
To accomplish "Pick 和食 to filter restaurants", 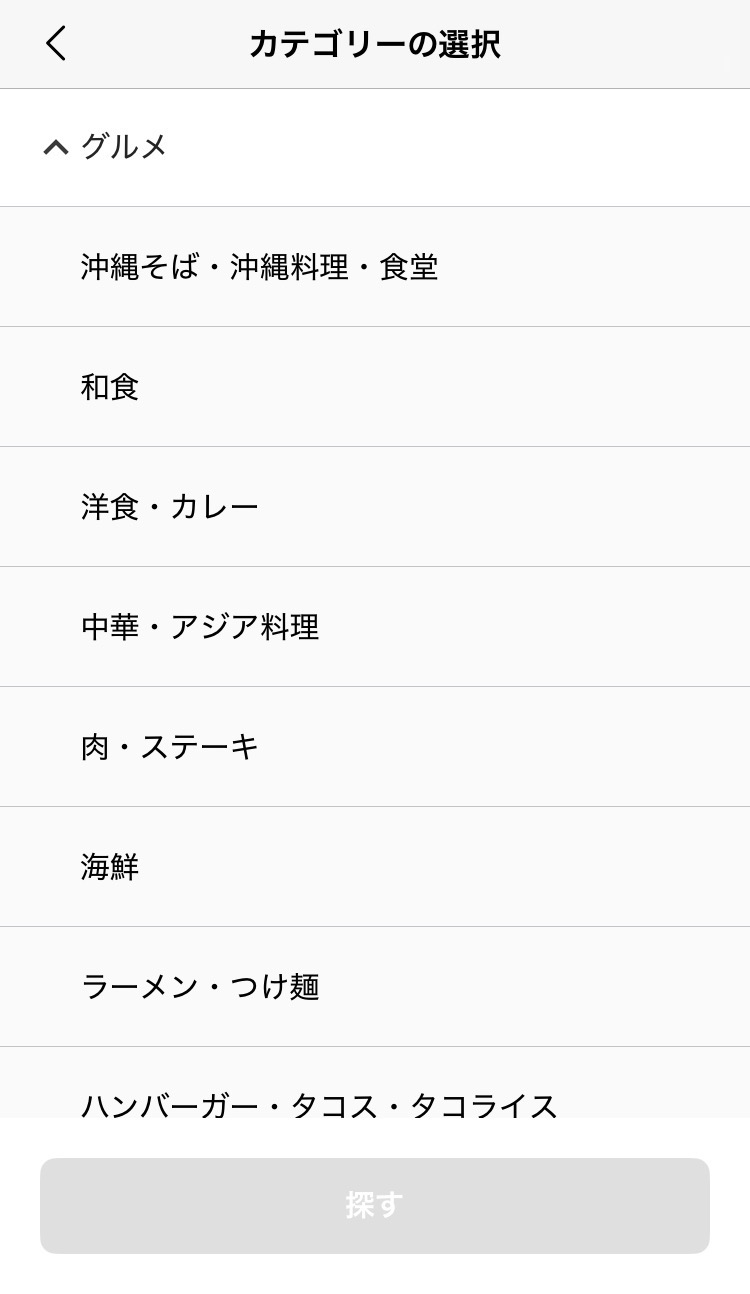I will (x=110, y=386).
